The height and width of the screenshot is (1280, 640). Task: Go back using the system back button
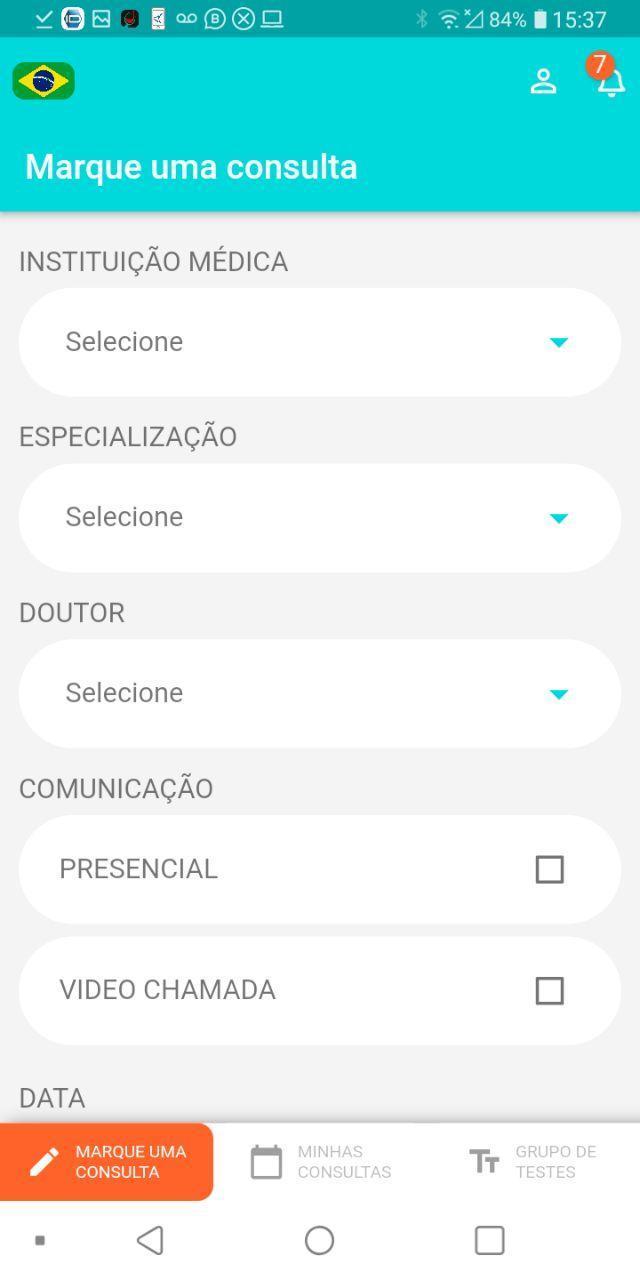[150, 1240]
